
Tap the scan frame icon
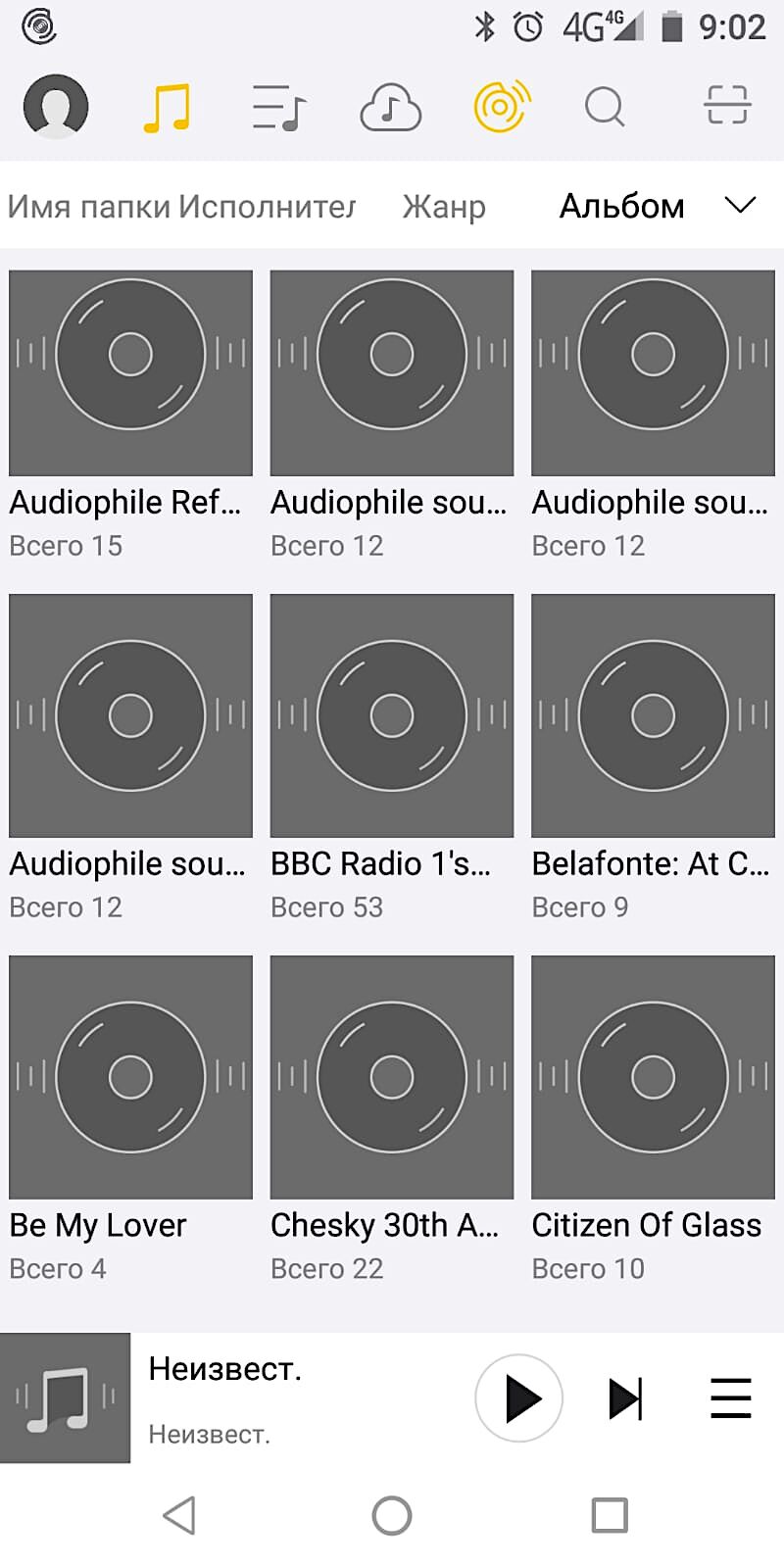[727, 105]
